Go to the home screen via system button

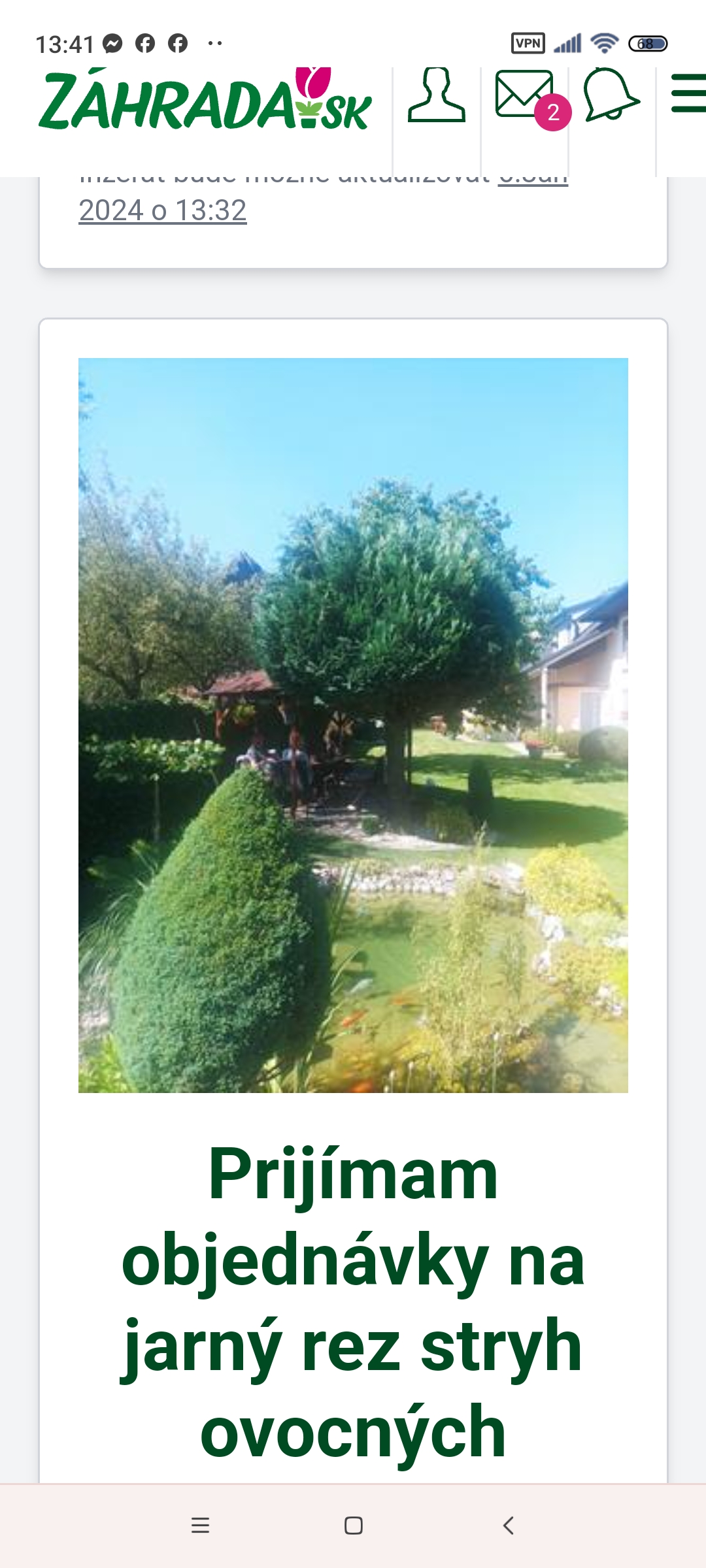[x=354, y=1526]
